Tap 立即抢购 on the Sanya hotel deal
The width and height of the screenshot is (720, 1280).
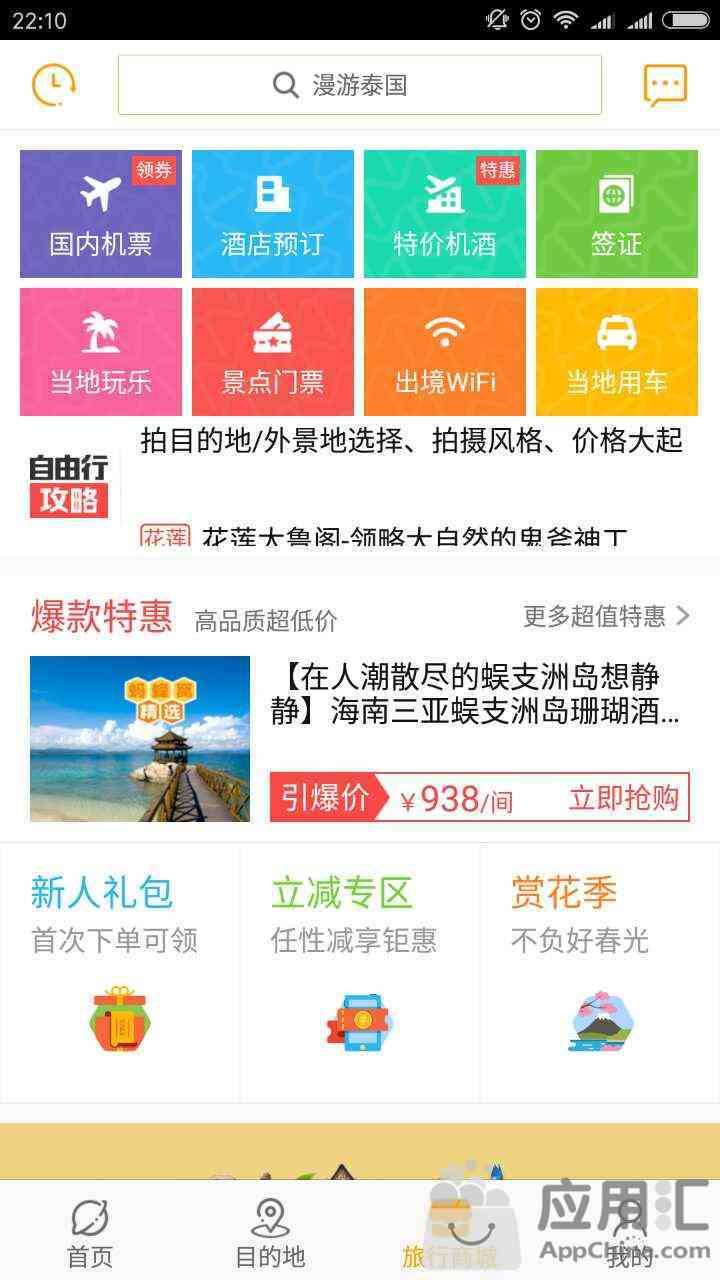(x=624, y=798)
